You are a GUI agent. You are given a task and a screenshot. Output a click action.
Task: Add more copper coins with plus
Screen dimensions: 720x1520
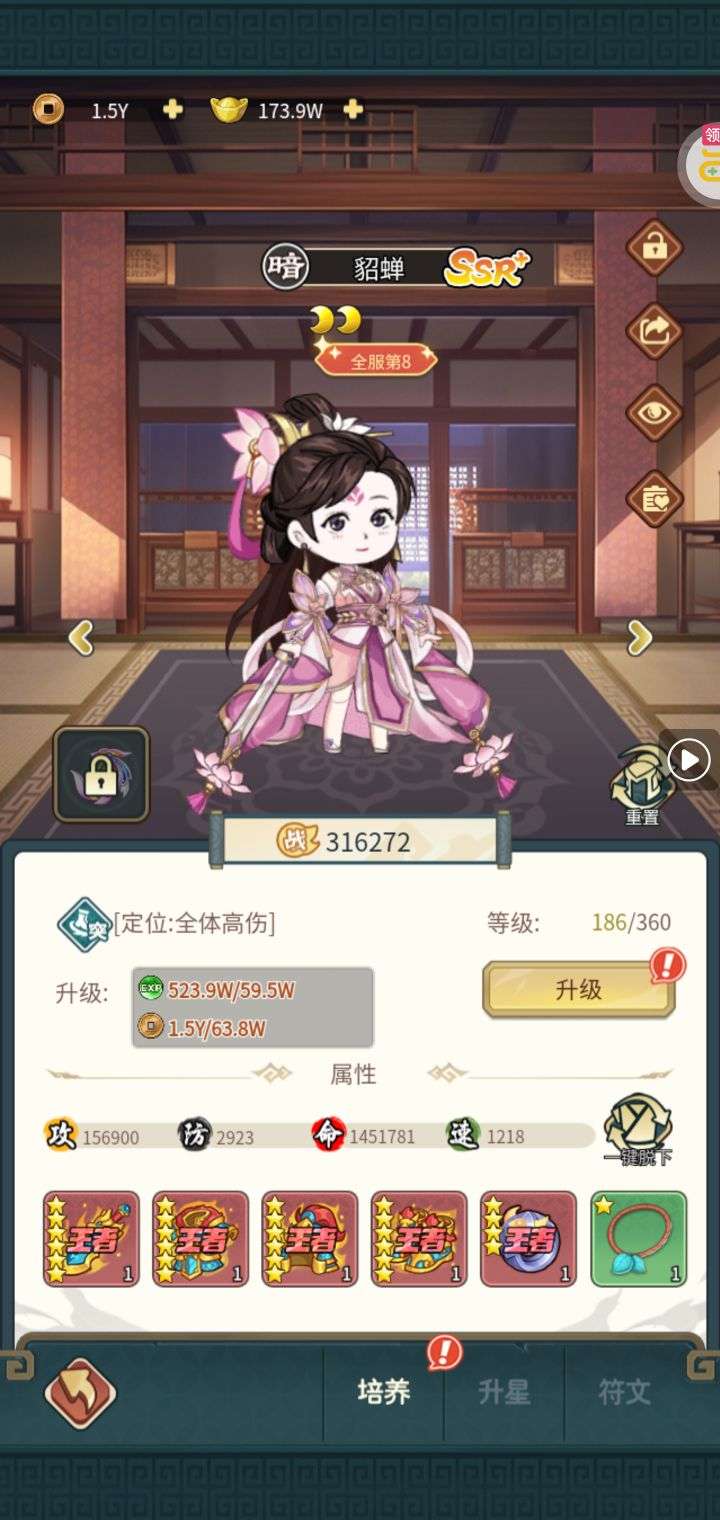tap(173, 110)
